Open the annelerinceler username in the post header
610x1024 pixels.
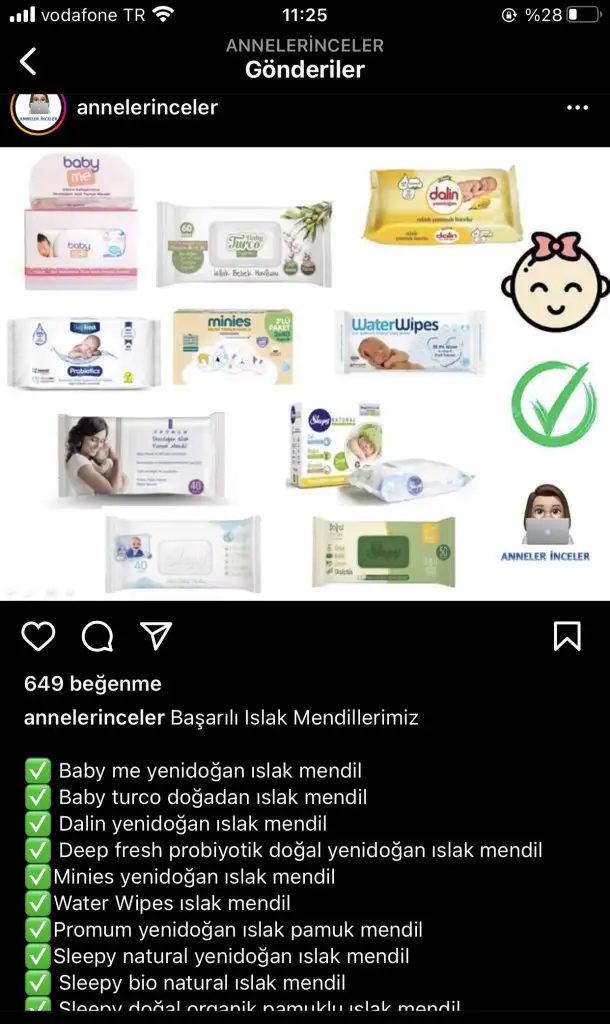[x=147, y=108]
